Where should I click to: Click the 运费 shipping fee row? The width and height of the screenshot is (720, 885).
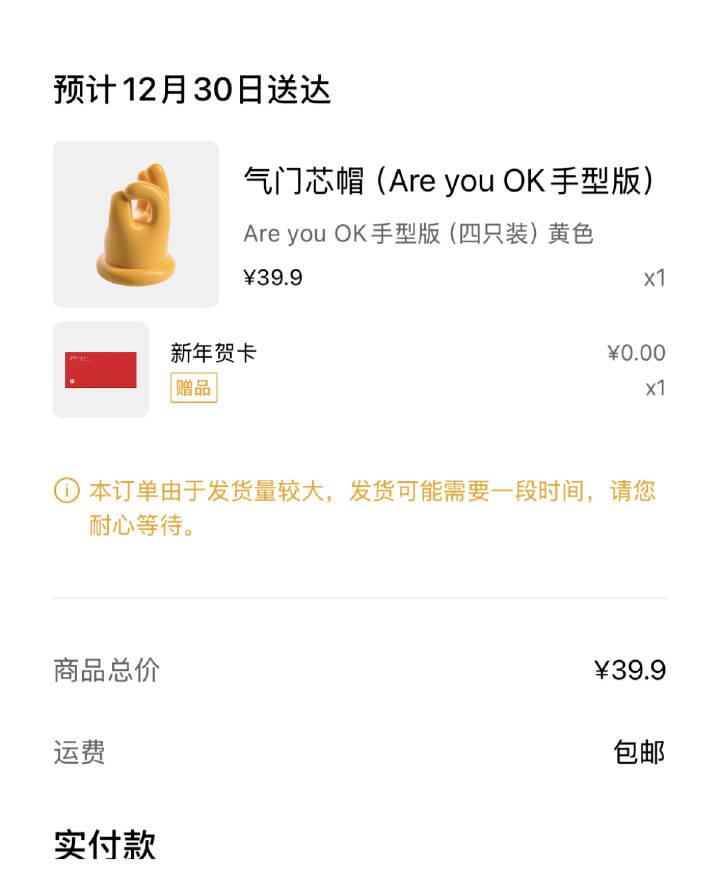[x=77, y=749]
